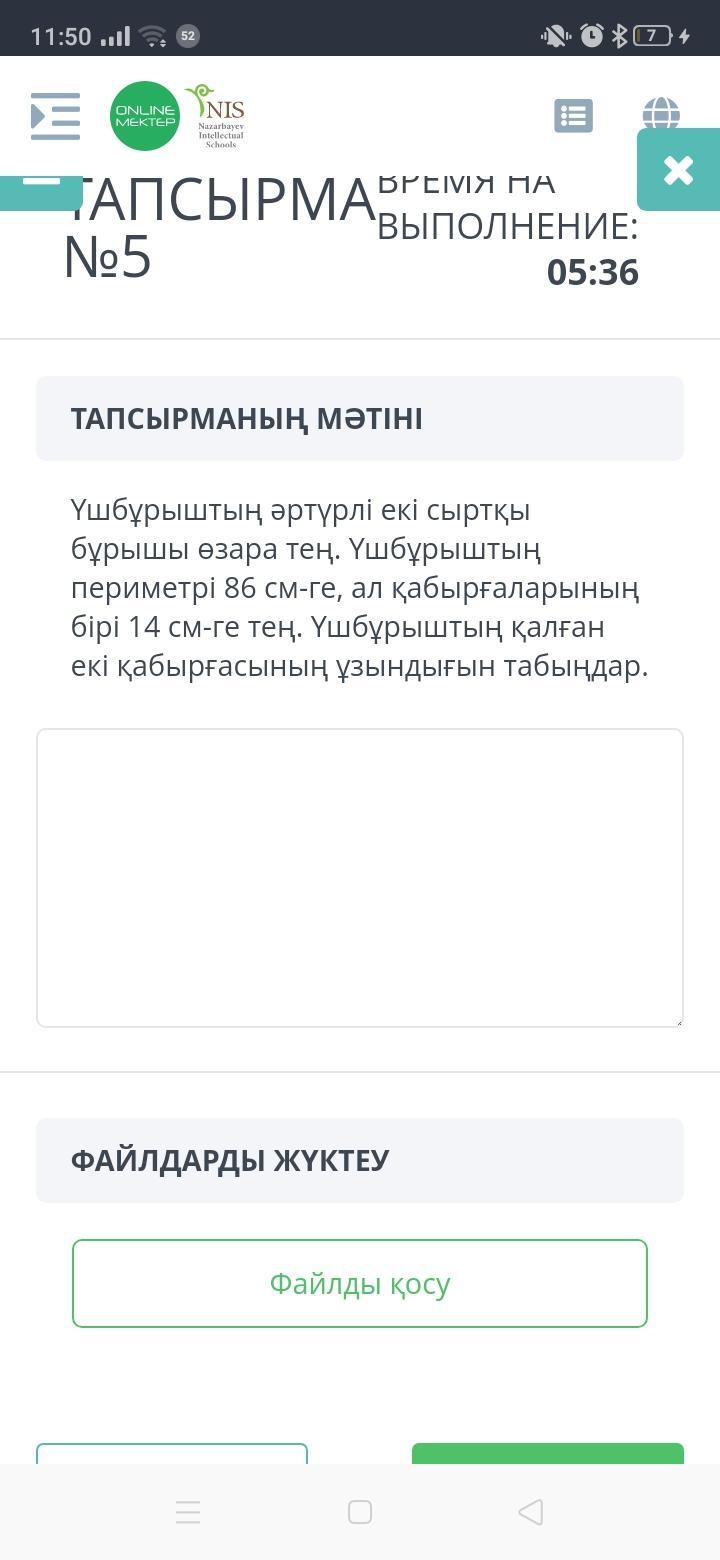This screenshot has width=720, height=1560.
Task: Open the task list icon
Action: point(573,116)
